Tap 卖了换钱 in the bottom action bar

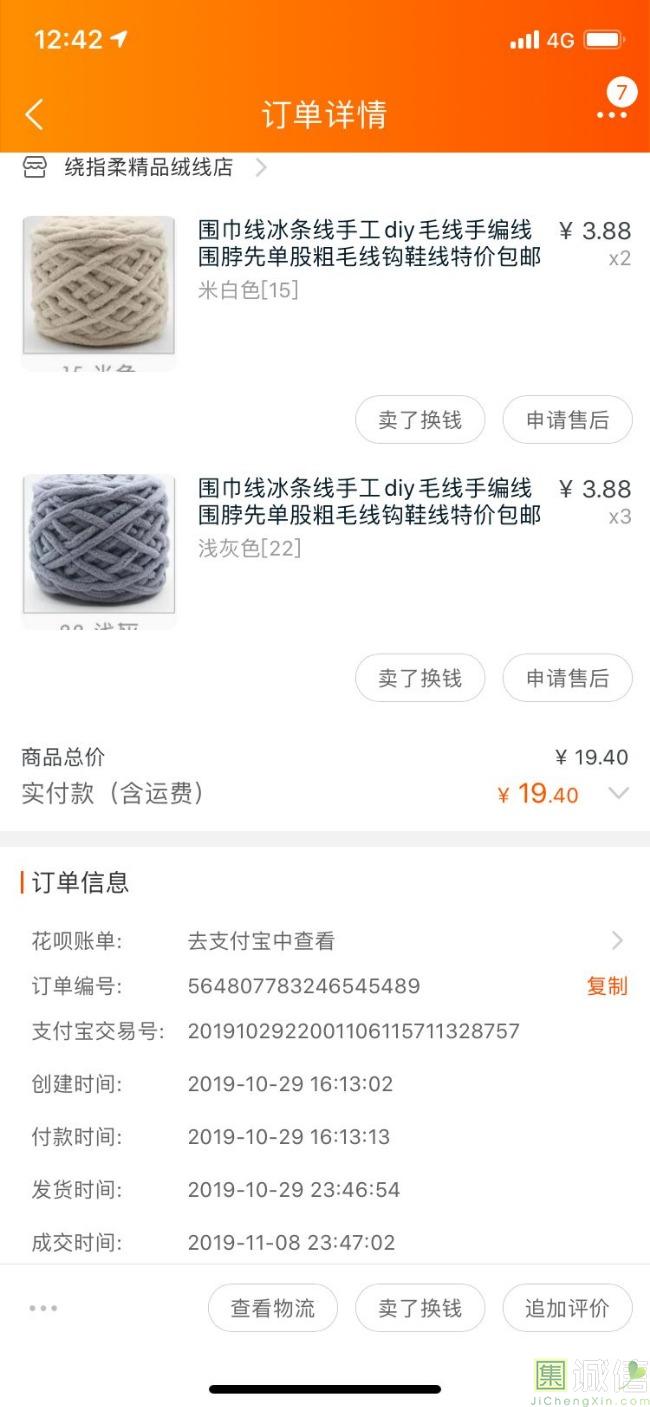point(420,1308)
